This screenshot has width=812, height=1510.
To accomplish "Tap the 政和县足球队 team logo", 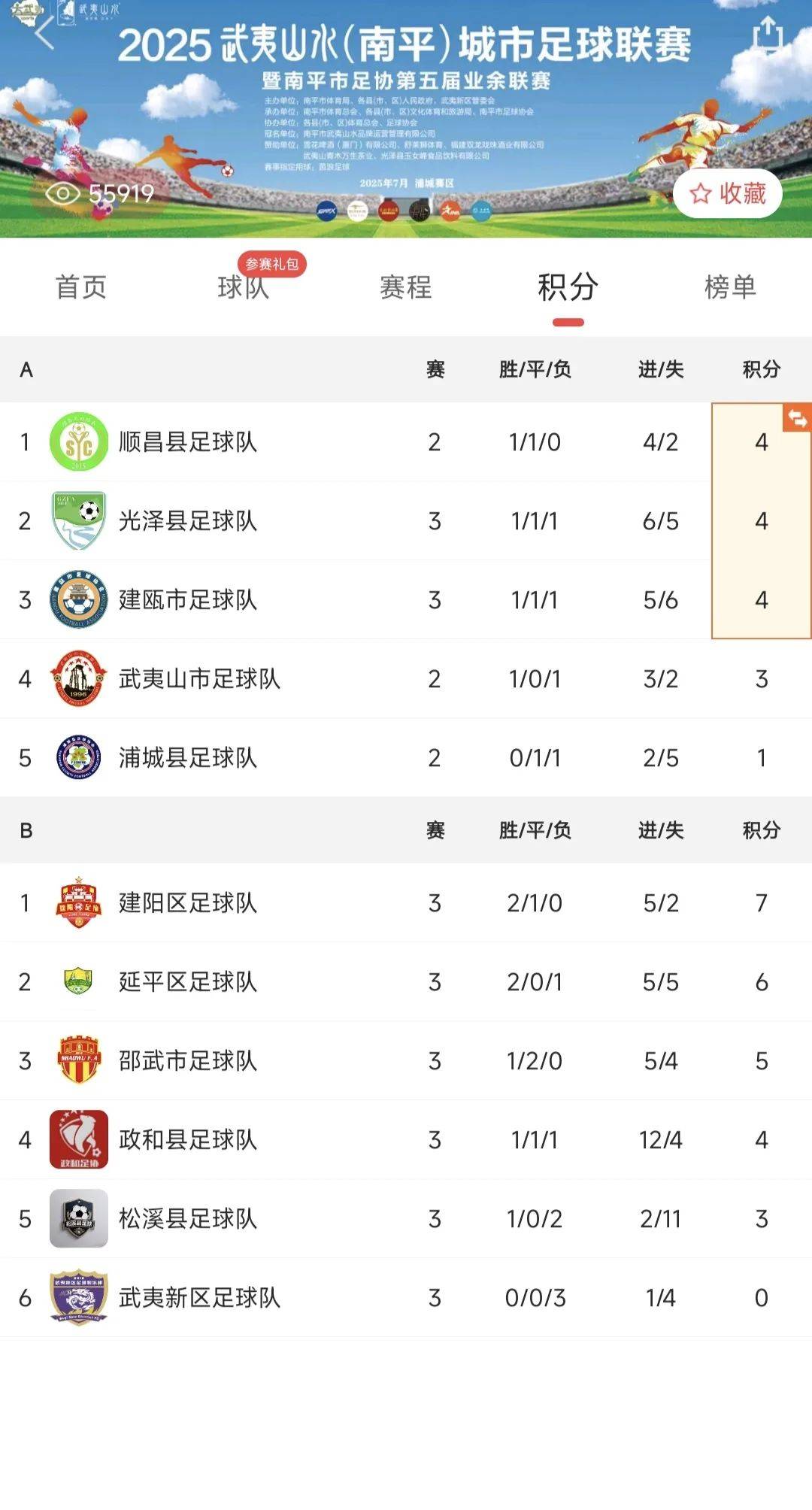I will point(79,1140).
